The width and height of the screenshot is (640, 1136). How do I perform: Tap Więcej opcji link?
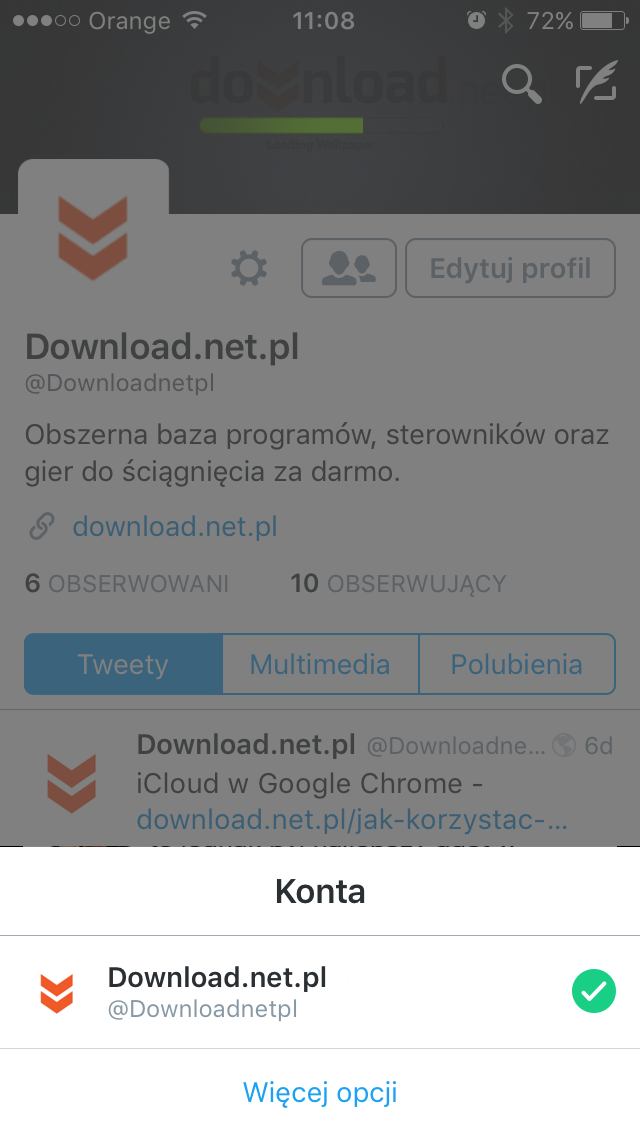coord(320,1092)
